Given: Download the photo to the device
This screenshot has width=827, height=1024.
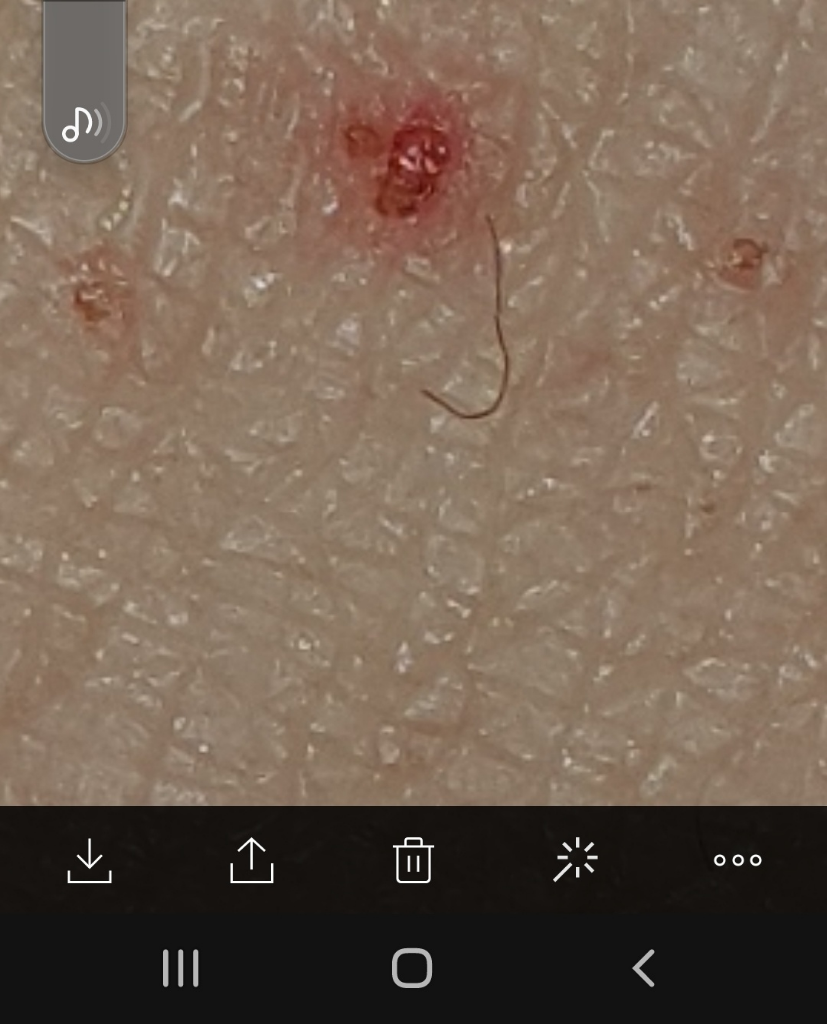Looking at the screenshot, I should point(90,860).
